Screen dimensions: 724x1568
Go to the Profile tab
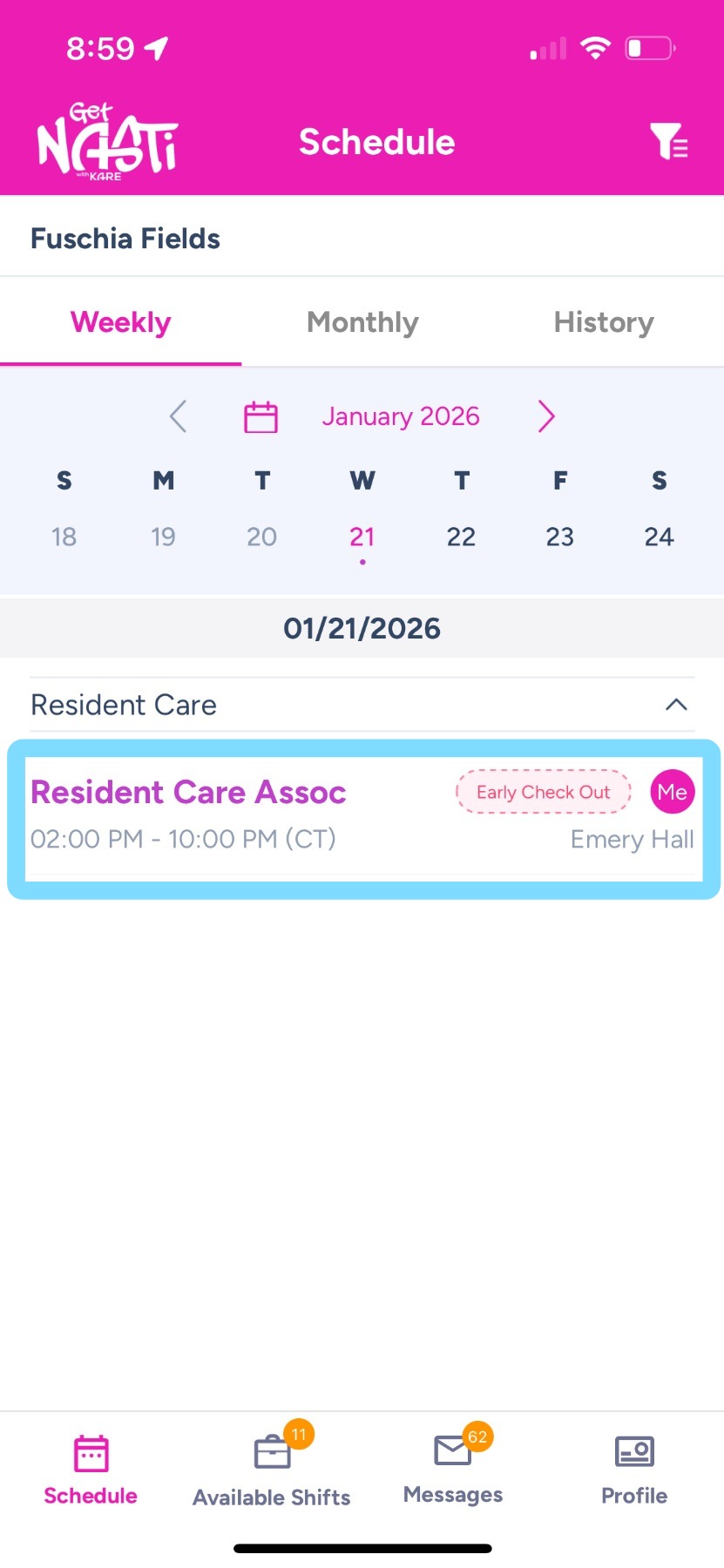[634, 1469]
